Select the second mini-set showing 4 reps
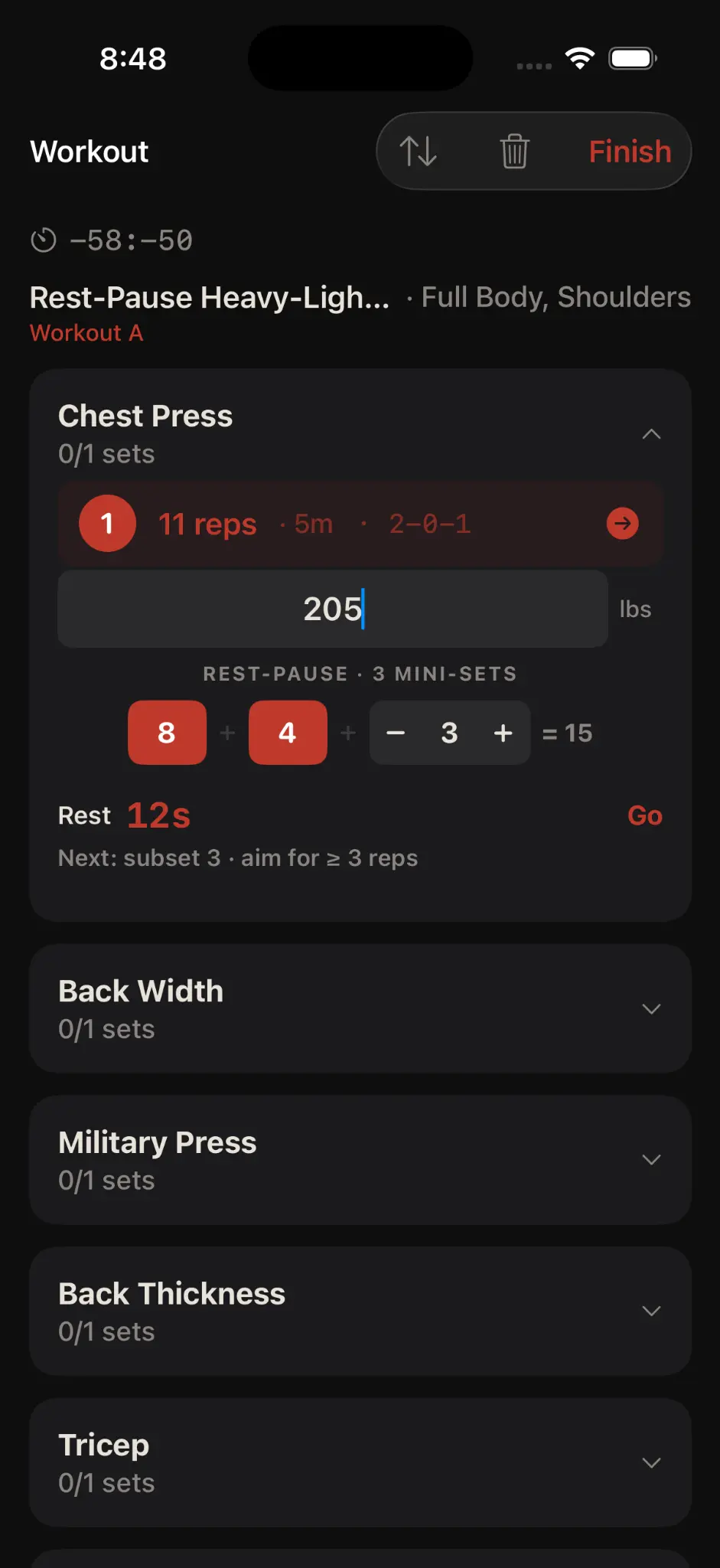The width and height of the screenshot is (720, 1568). (x=288, y=733)
